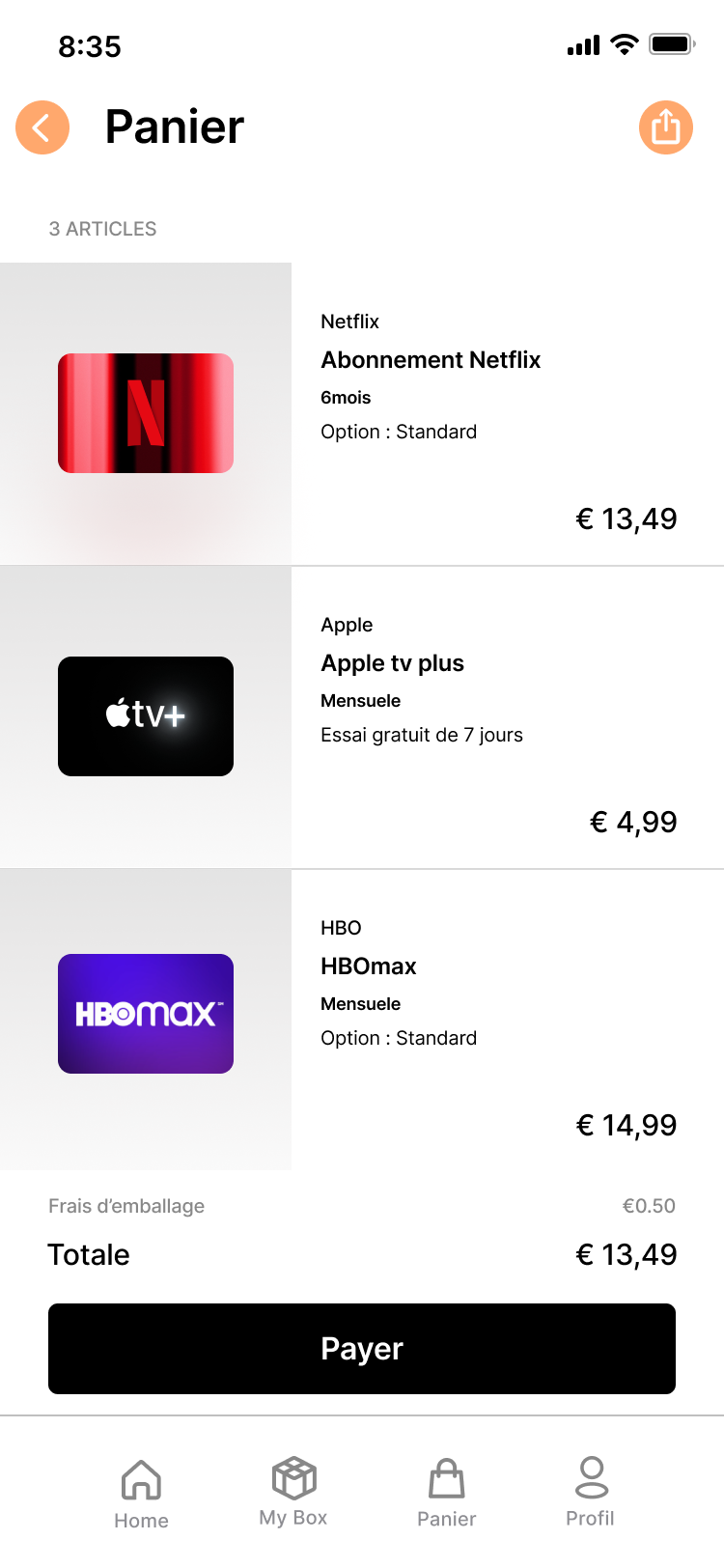724x1568 pixels.
Task: Switch to the Home tab
Action: (141, 1494)
